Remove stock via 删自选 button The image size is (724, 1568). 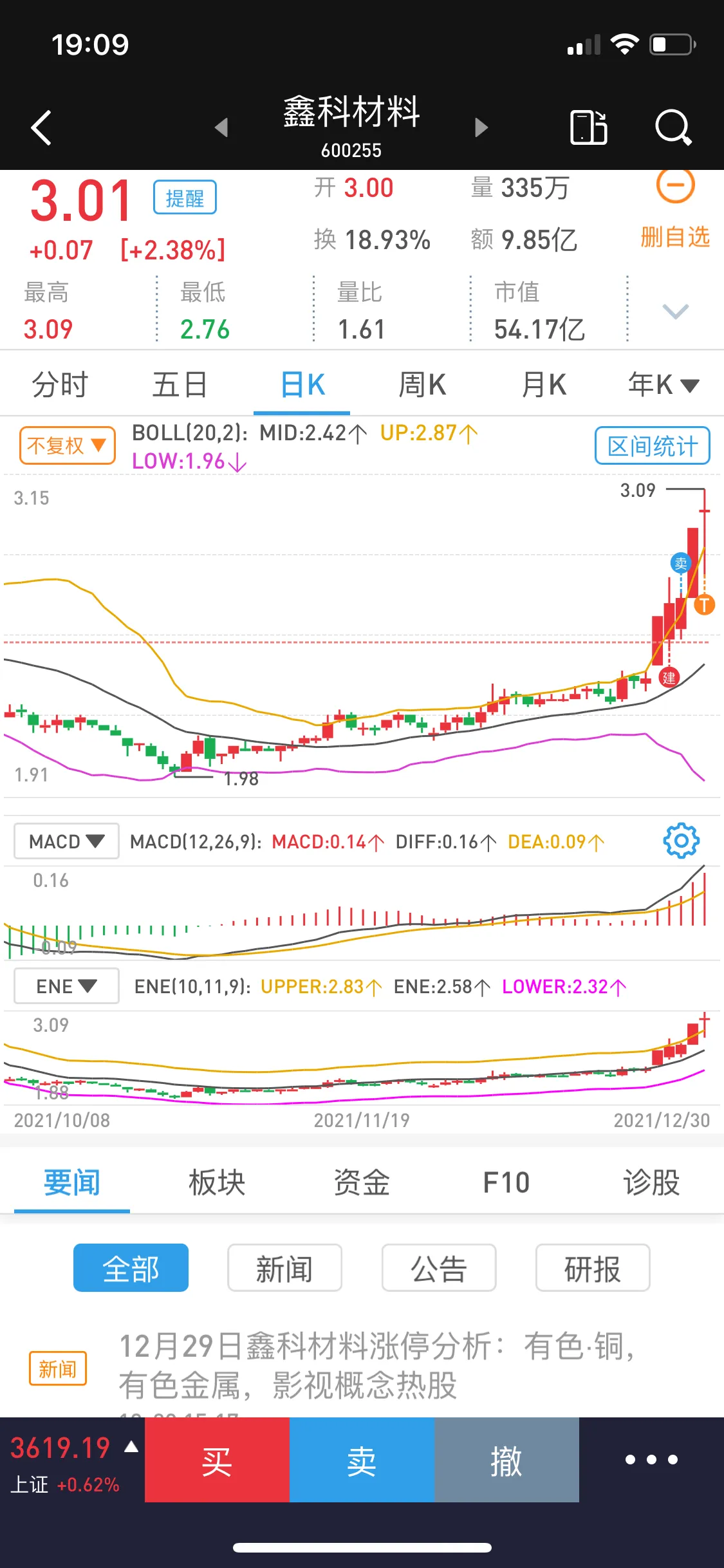coord(675,210)
